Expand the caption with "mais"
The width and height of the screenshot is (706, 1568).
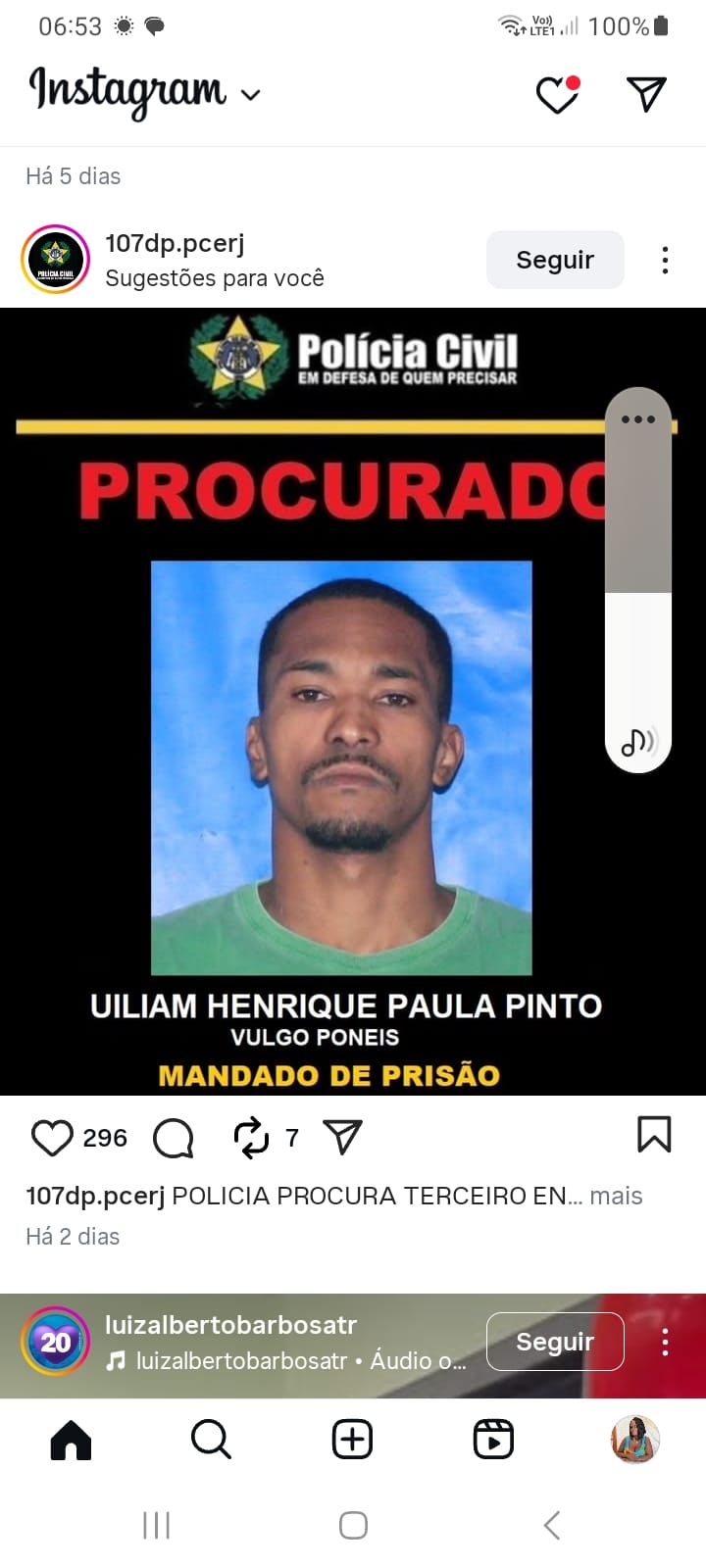click(x=616, y=1196)
